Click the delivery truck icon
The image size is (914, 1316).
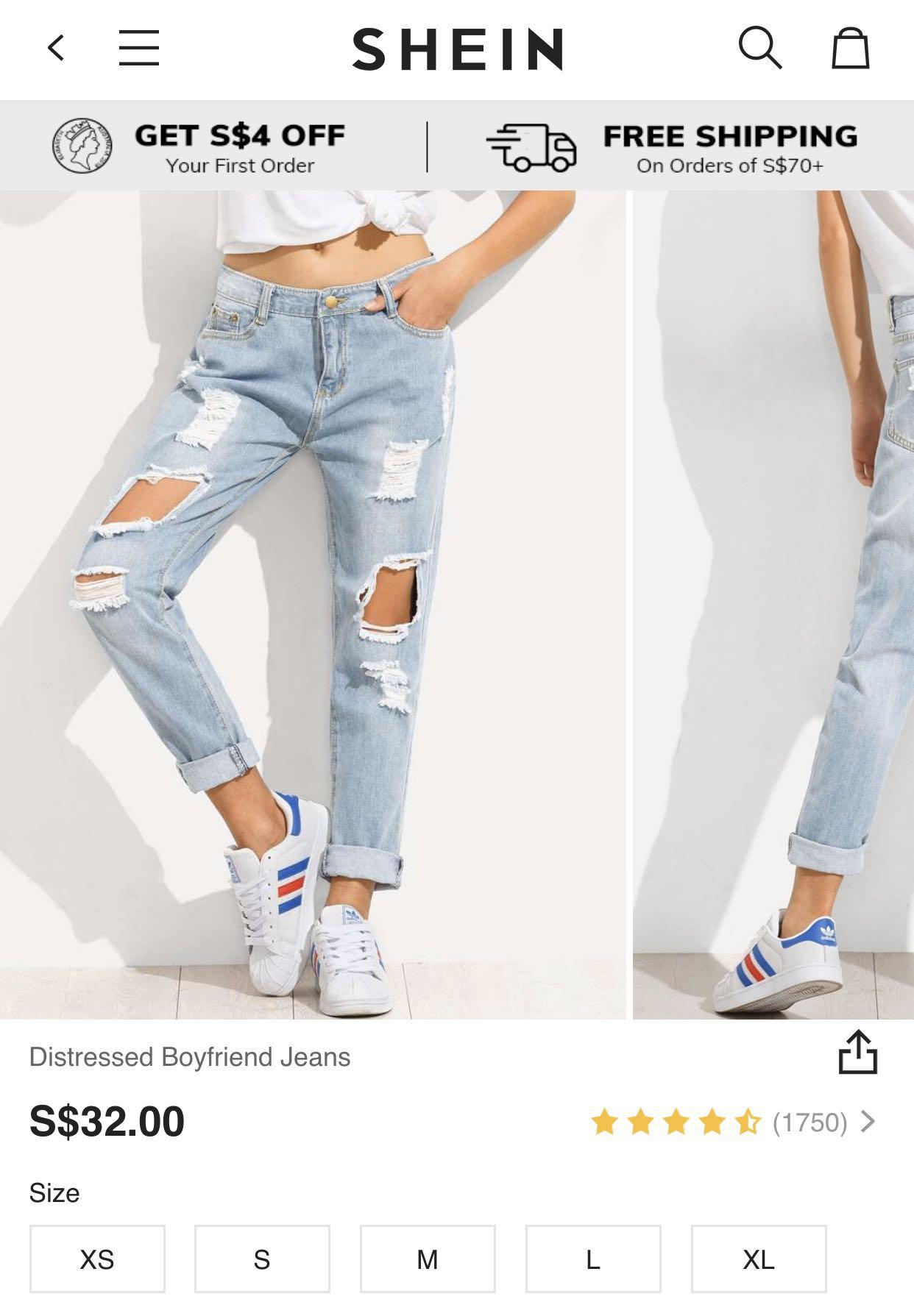pyautogui.click(x=533, y=146)
